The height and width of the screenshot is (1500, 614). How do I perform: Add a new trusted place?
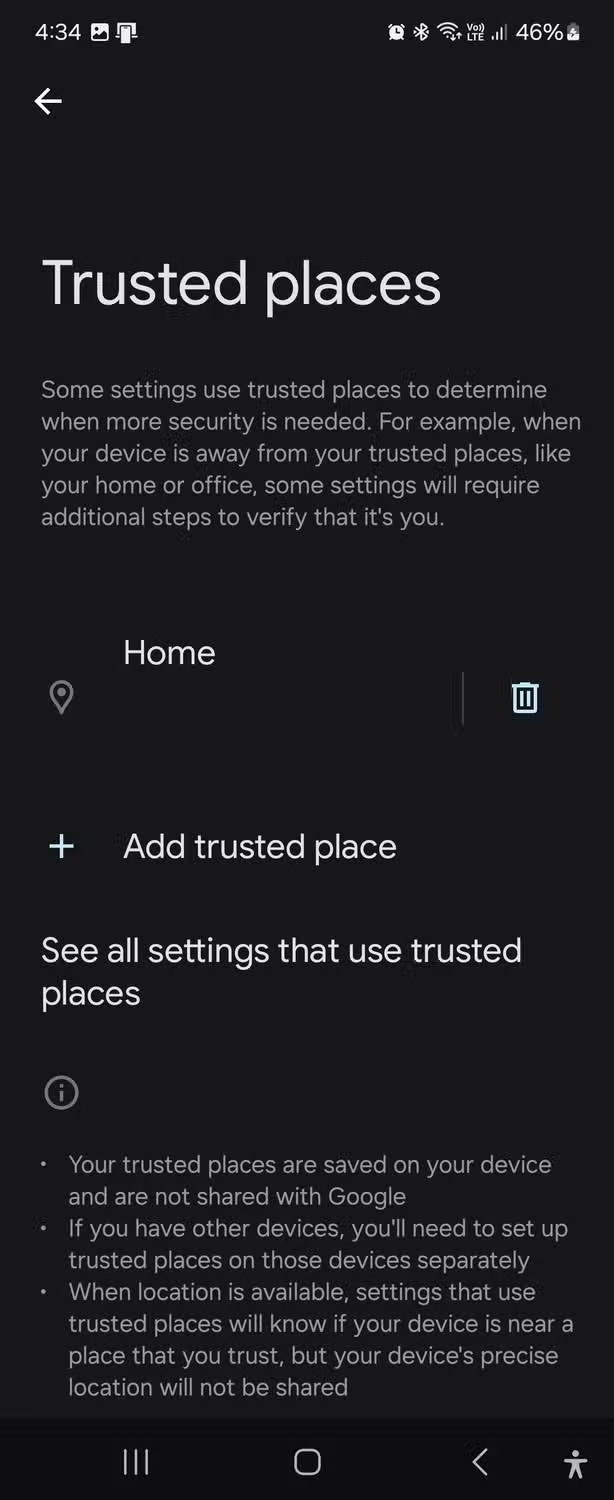[259, 847]
